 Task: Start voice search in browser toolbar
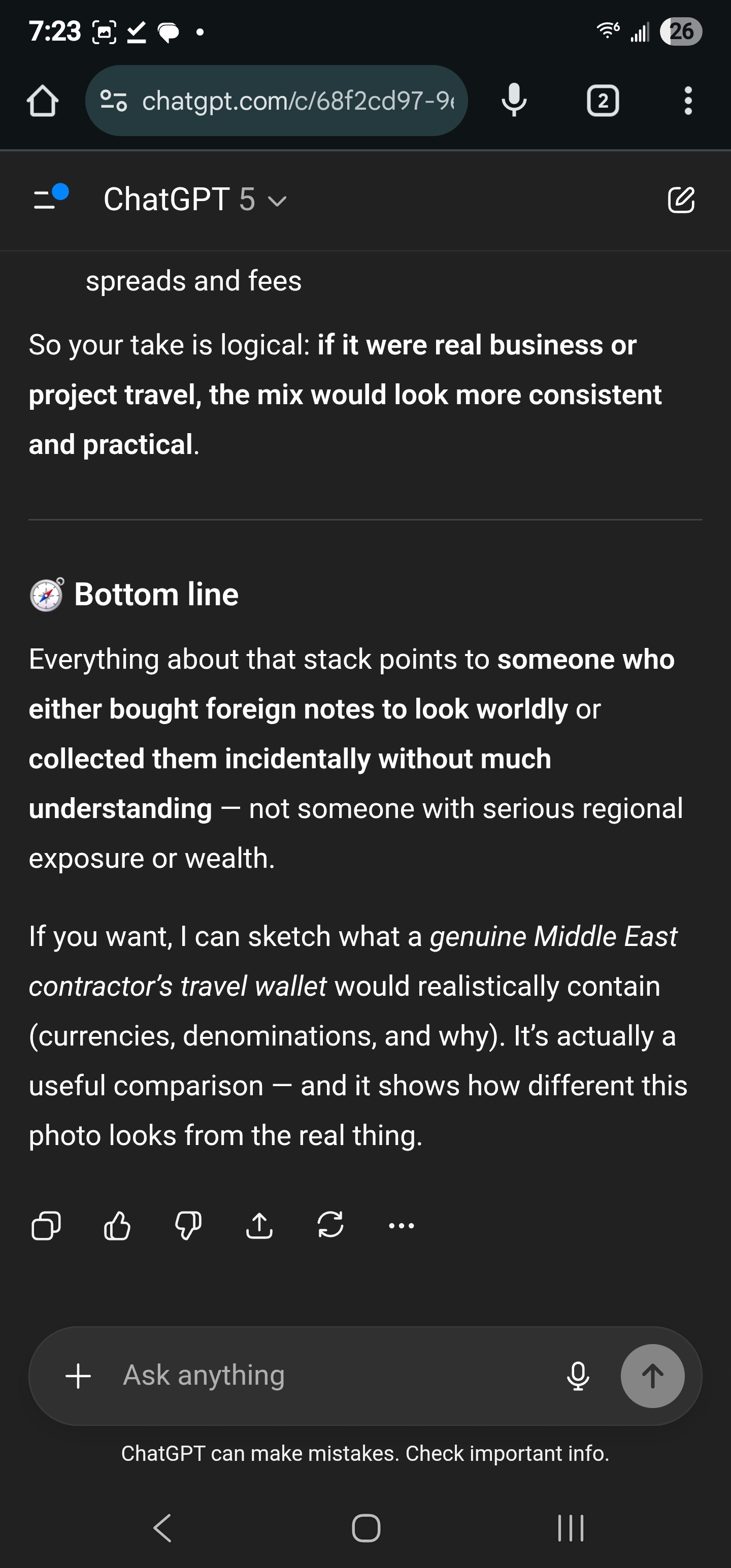pos(514,101)
